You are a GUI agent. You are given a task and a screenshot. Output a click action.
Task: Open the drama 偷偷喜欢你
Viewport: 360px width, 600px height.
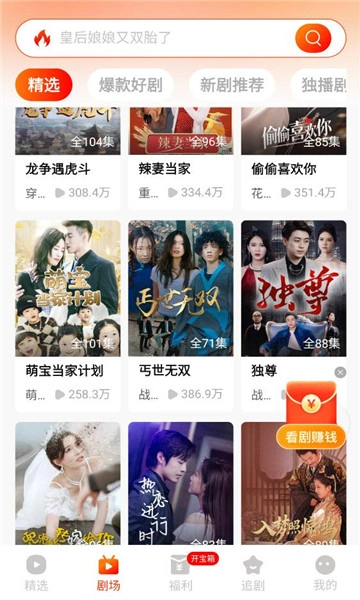tap(293, 158)
